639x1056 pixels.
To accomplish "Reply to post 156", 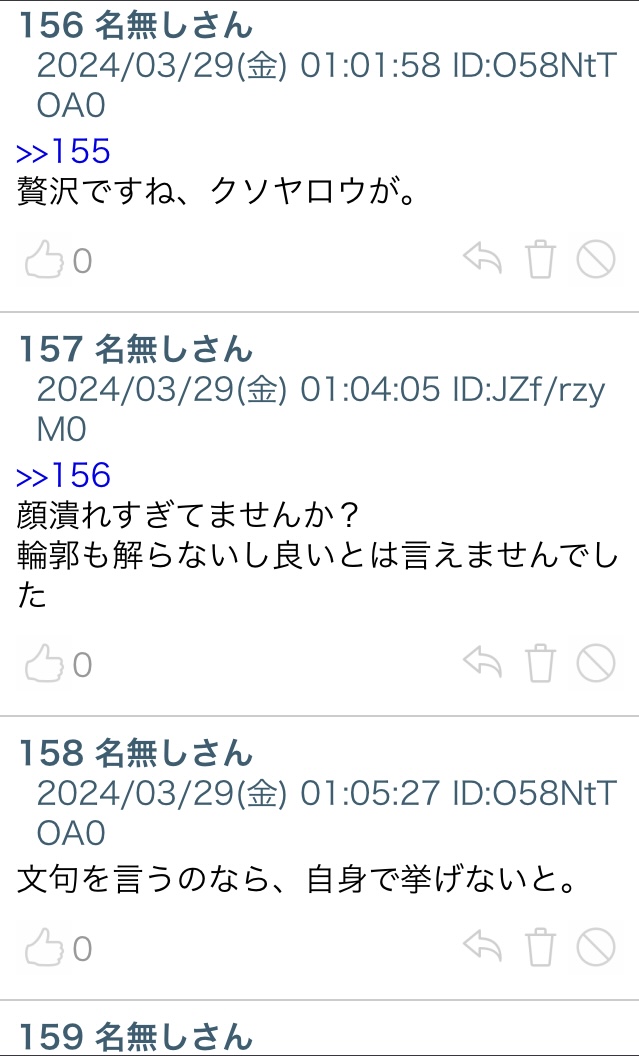I will tap(482, 259).
